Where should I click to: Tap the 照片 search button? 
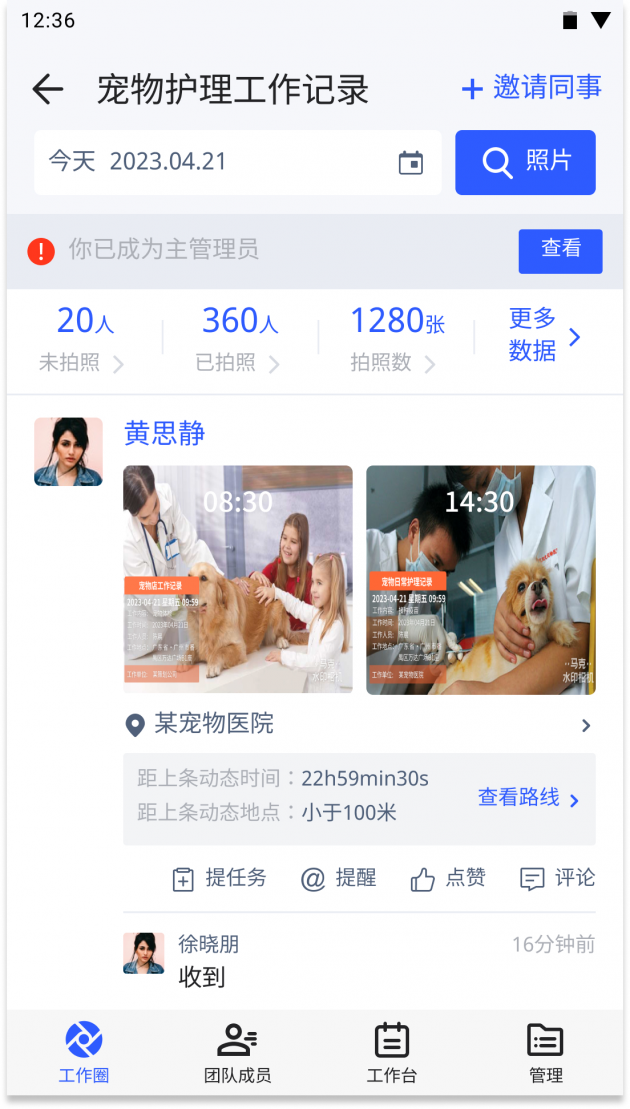[525, 162]
